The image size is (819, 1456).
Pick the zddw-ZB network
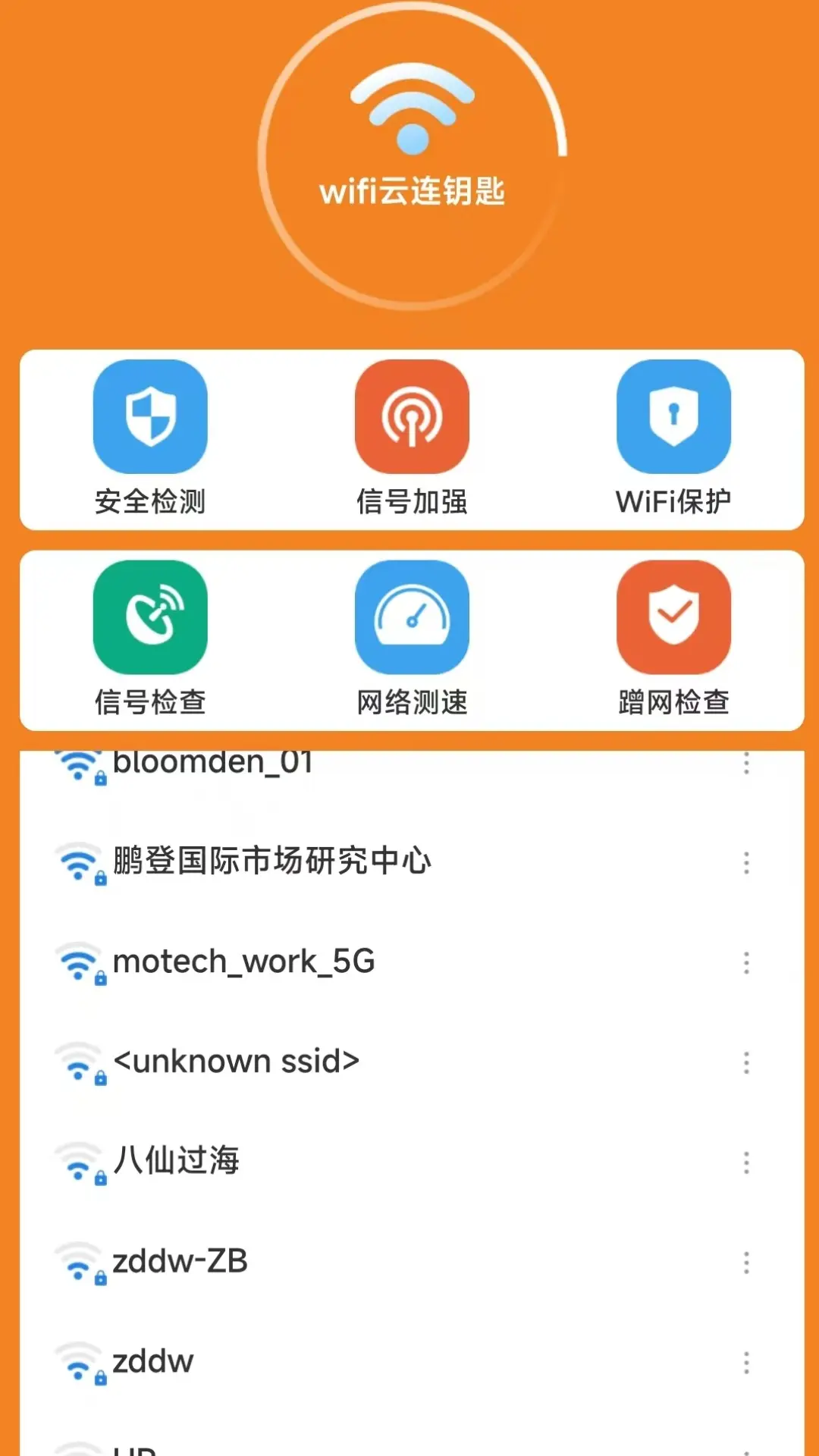[x=180, y=1261]
